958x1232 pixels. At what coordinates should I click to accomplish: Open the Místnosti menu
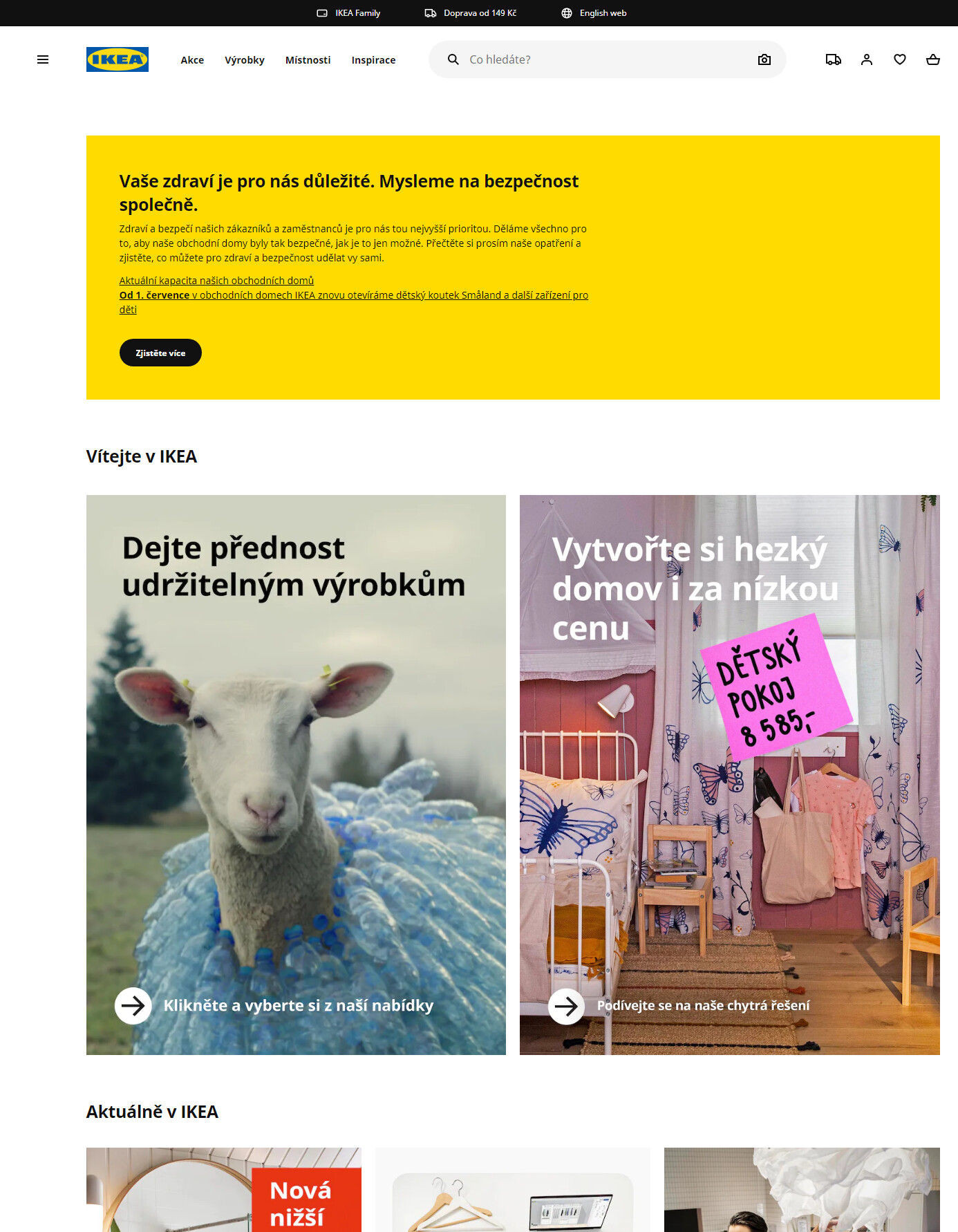308,60
